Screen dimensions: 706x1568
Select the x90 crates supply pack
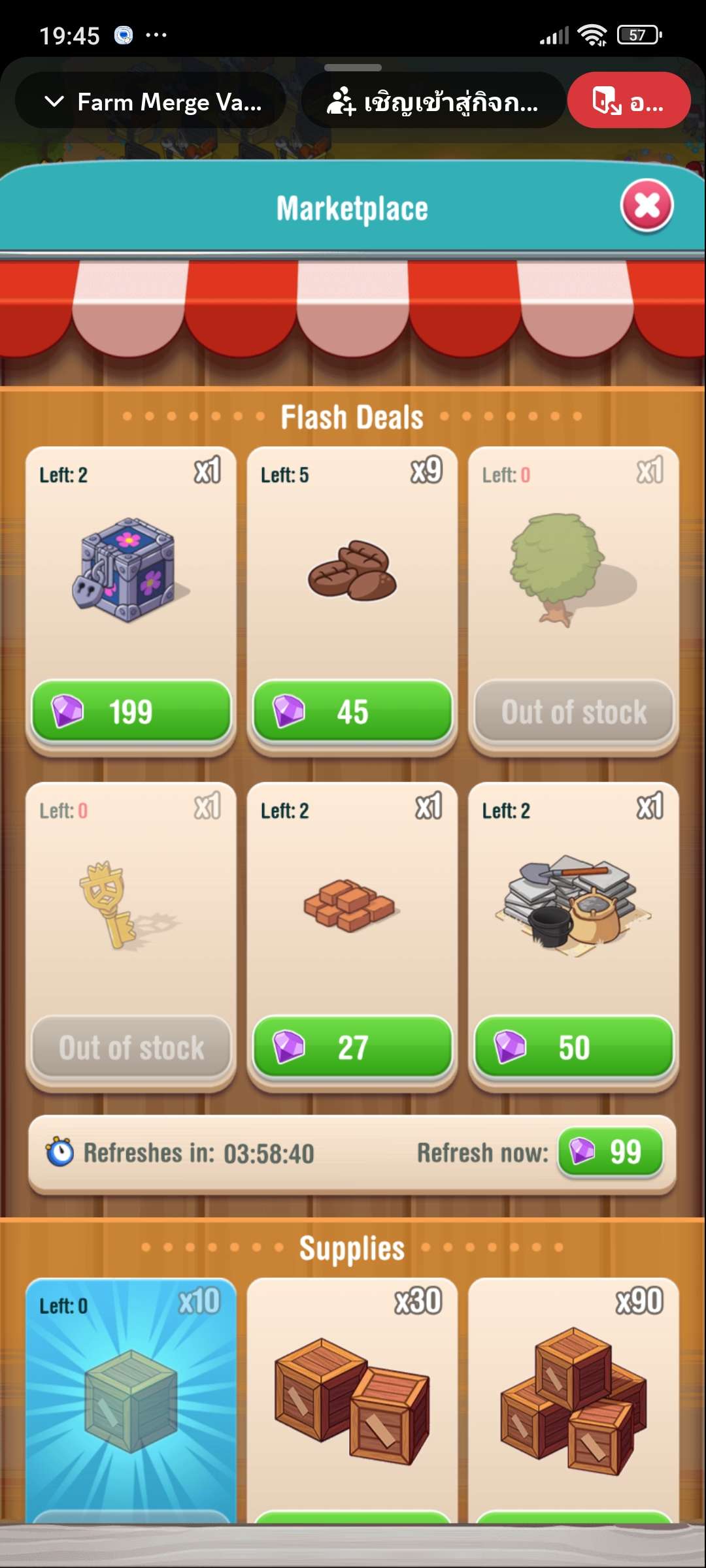(573, 1398)
